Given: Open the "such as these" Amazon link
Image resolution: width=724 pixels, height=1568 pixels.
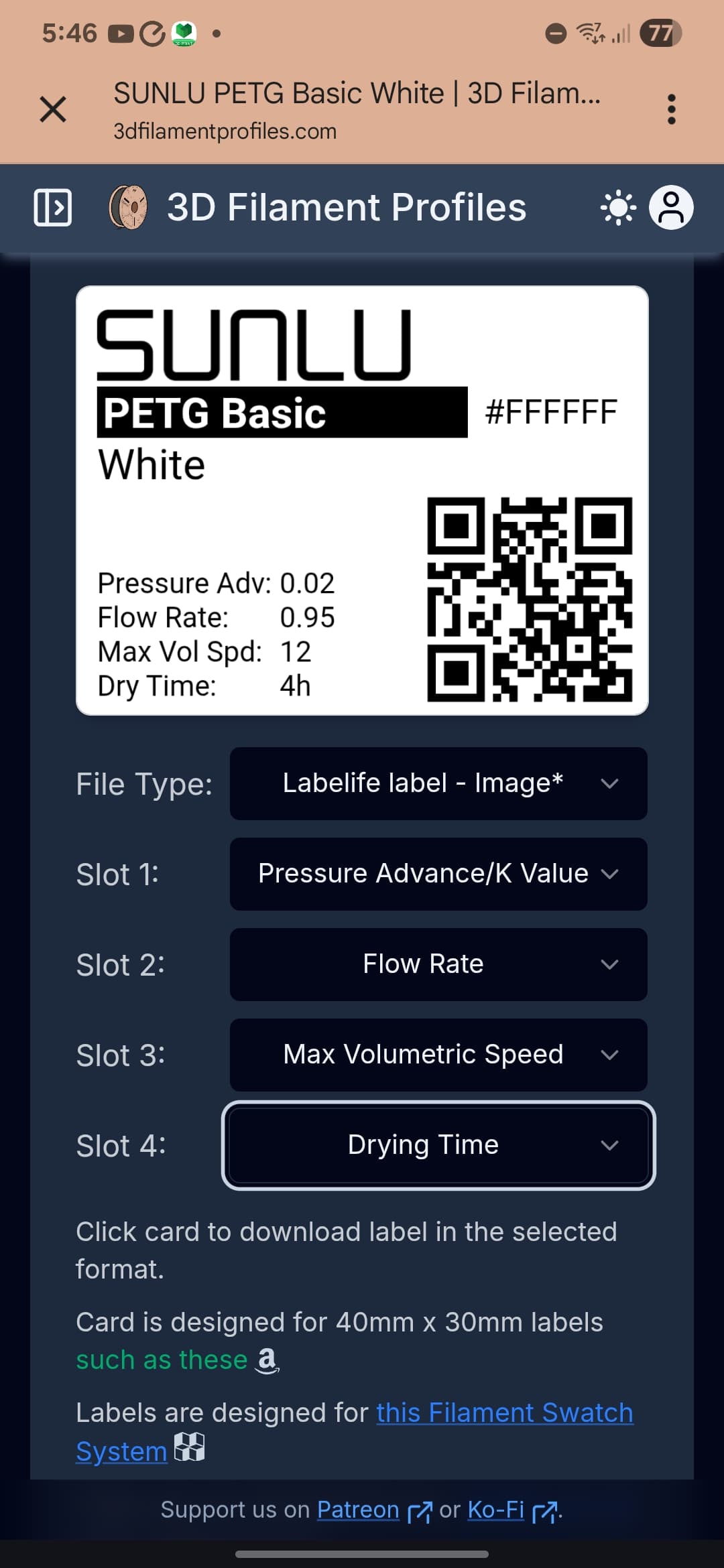Looking at the screenshot, I should click(x=163, y=1360).
